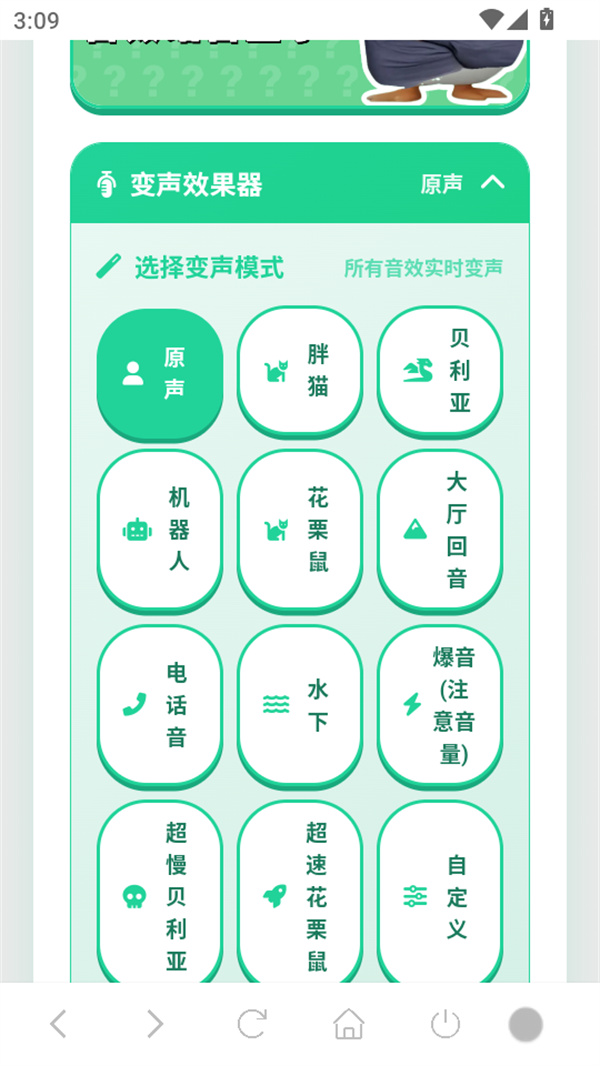Image resolution: width=600 pixels, height=1066 pixels.
Task: Collapse the 变声效果器 panel header
Action: click(x=492, y=183)
